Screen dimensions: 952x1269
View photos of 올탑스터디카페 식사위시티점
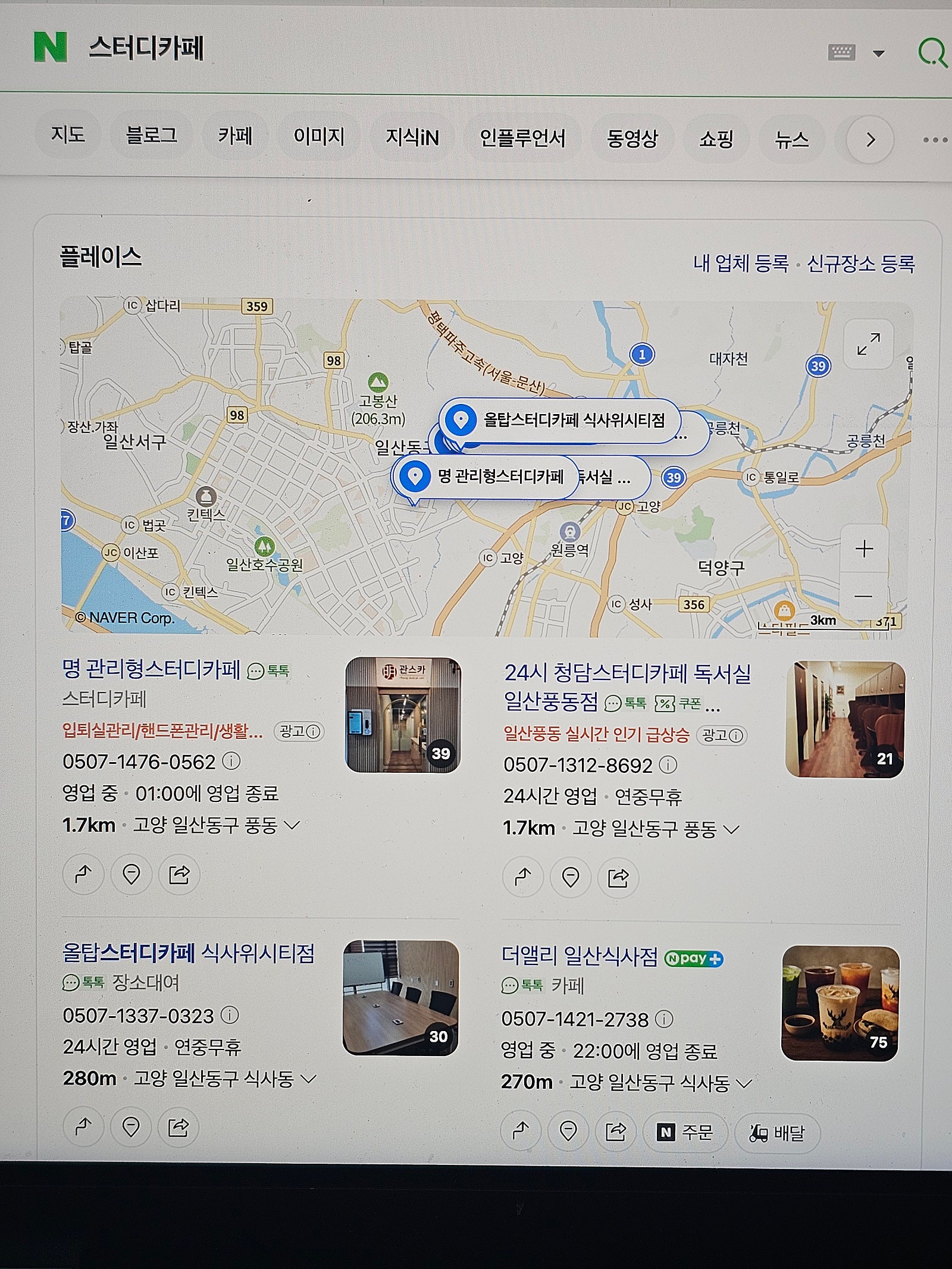click(x=400, y=998)
